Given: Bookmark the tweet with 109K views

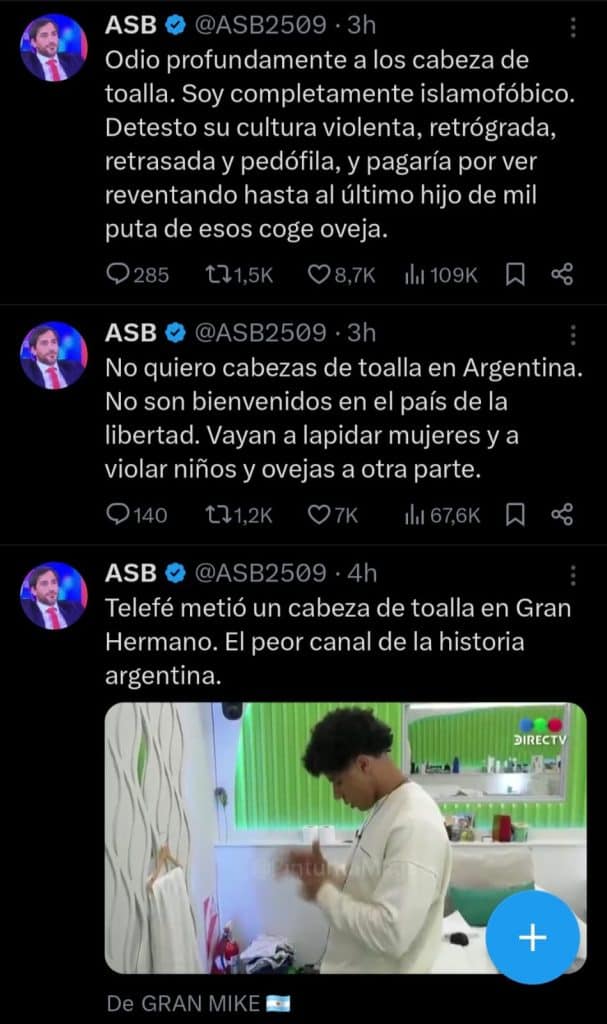Looking at the screenshot, I should pyautogui.click(x=515, y=274).
